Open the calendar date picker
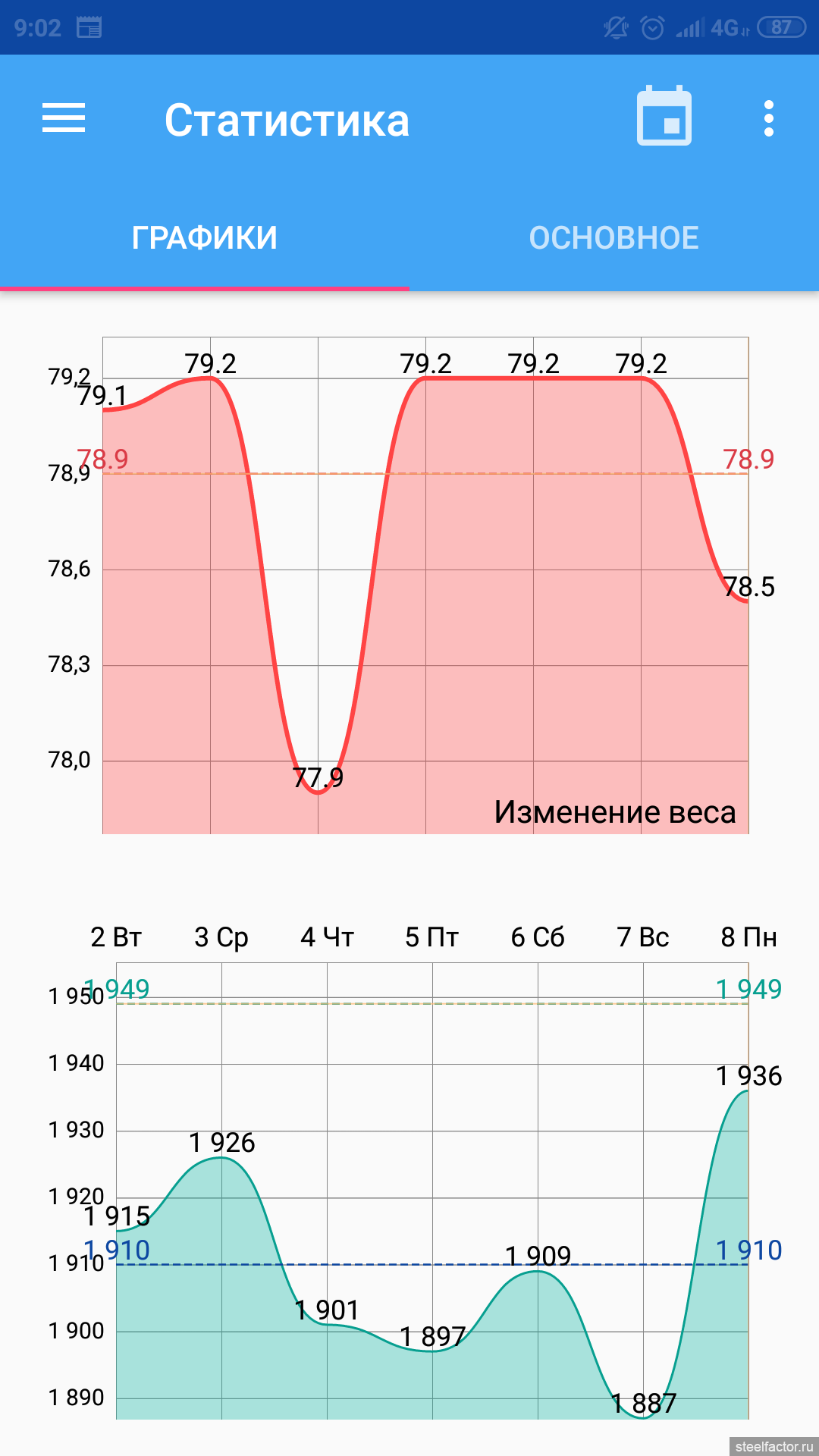Viewport: 819px width, 1456px height. [x=664, y=115]
